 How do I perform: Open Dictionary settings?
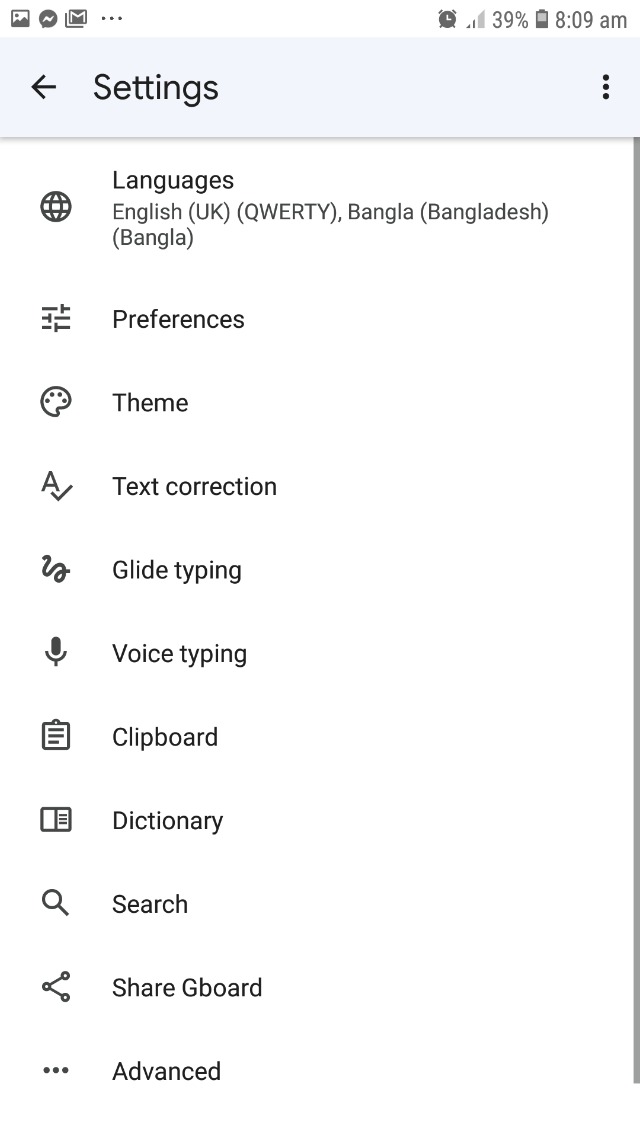(x=167, y=821)
